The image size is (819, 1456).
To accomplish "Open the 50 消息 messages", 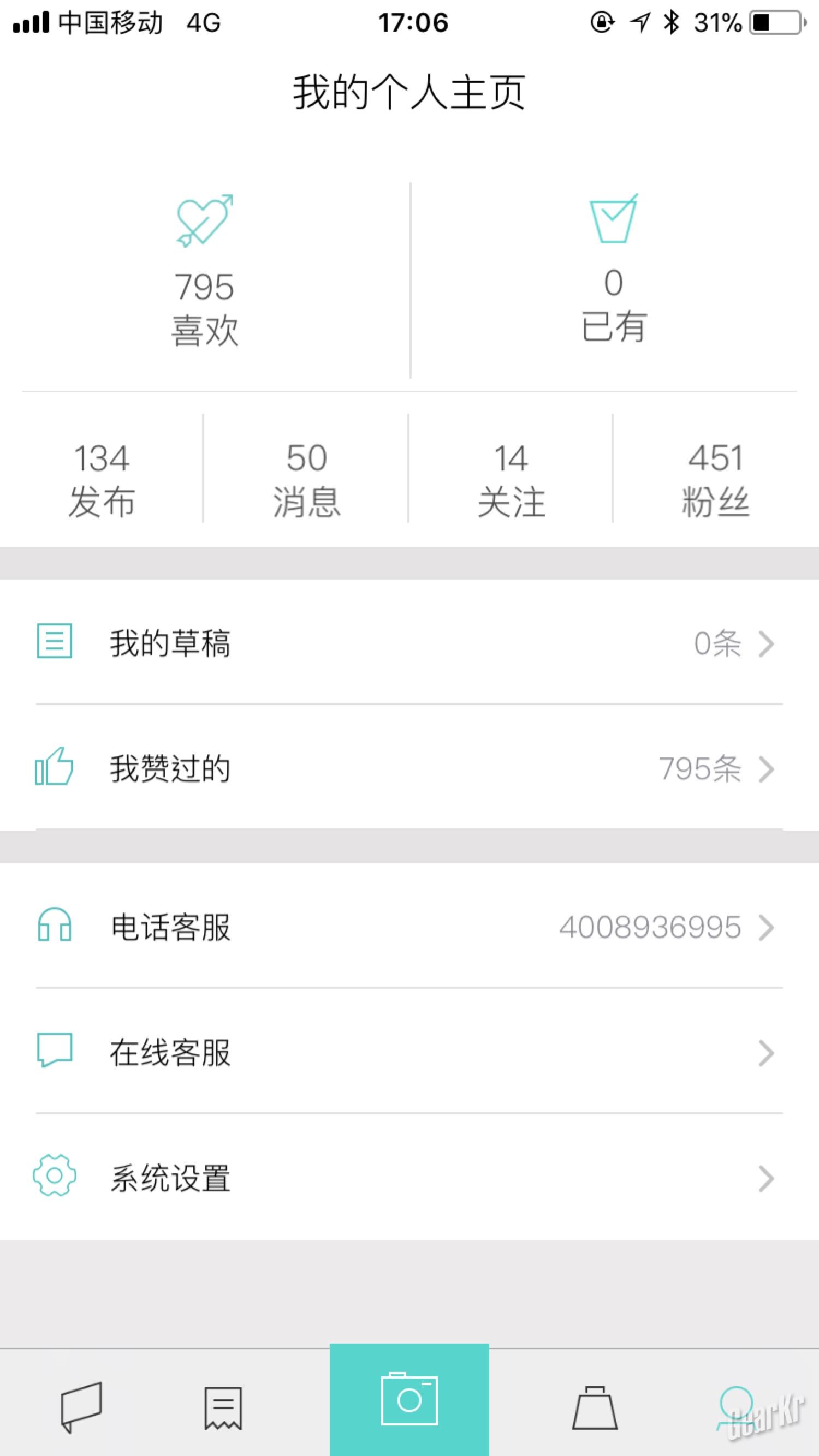I will [x=306, y=479].
